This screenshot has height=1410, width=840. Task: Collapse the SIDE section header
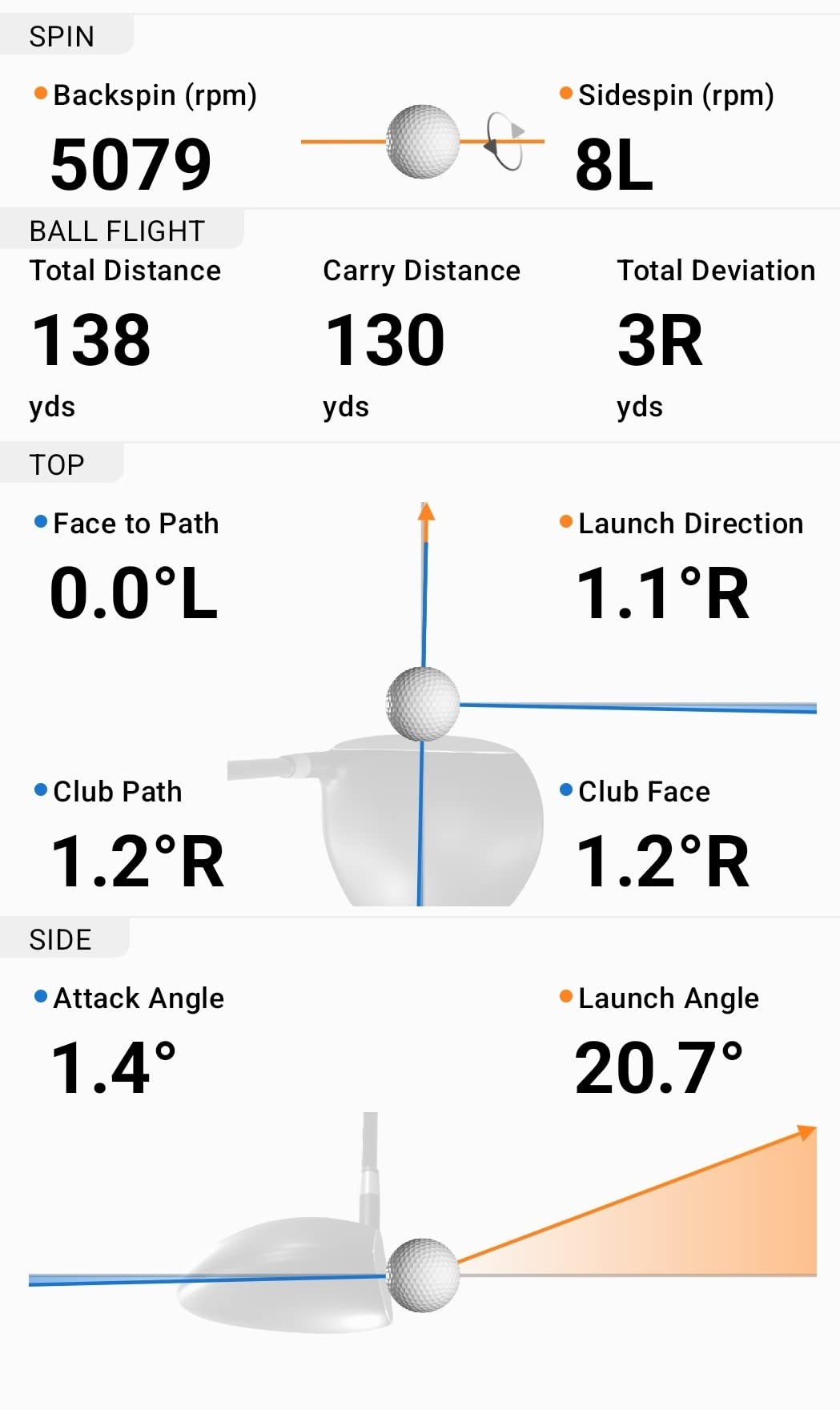[x=60, y=938]
